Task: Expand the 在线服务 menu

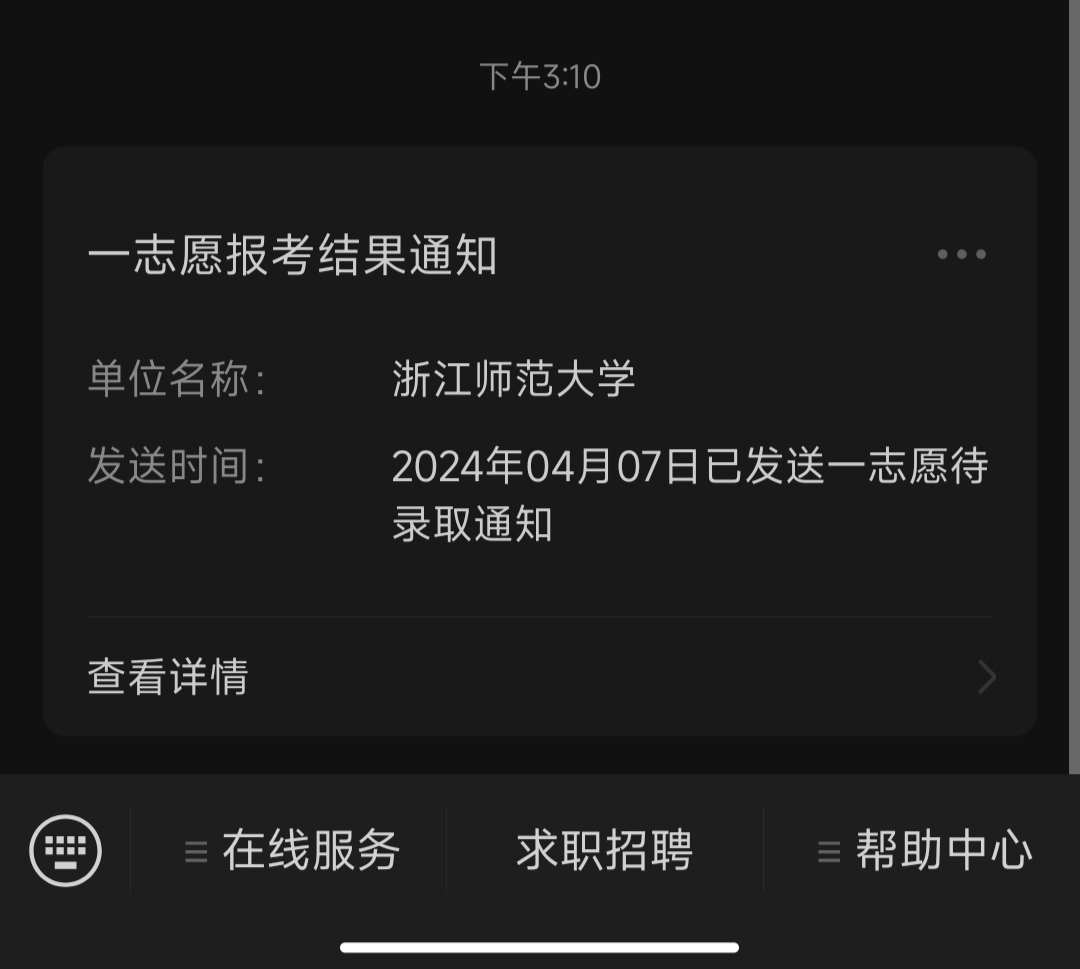Action: click(291, 851)
